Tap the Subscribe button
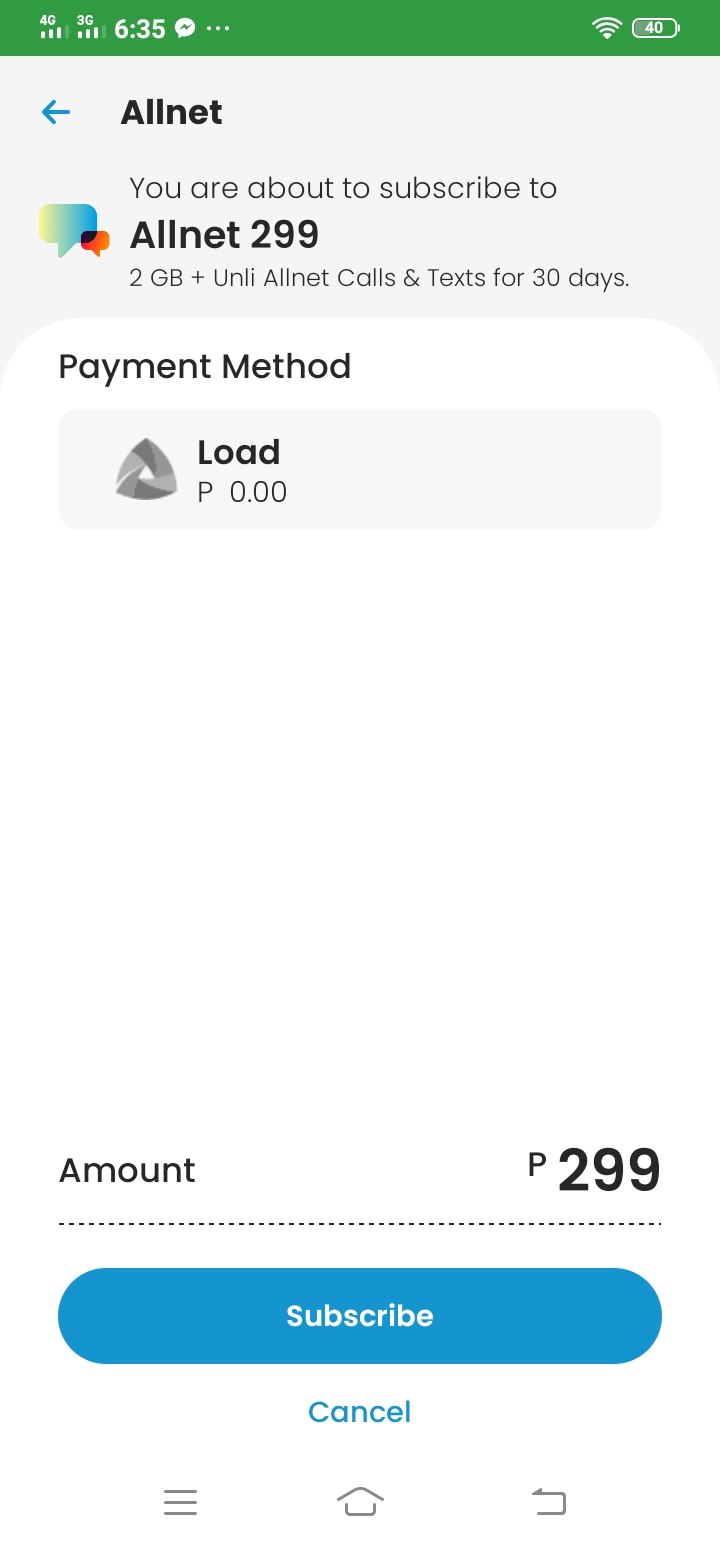 [x=360, y=1316]
